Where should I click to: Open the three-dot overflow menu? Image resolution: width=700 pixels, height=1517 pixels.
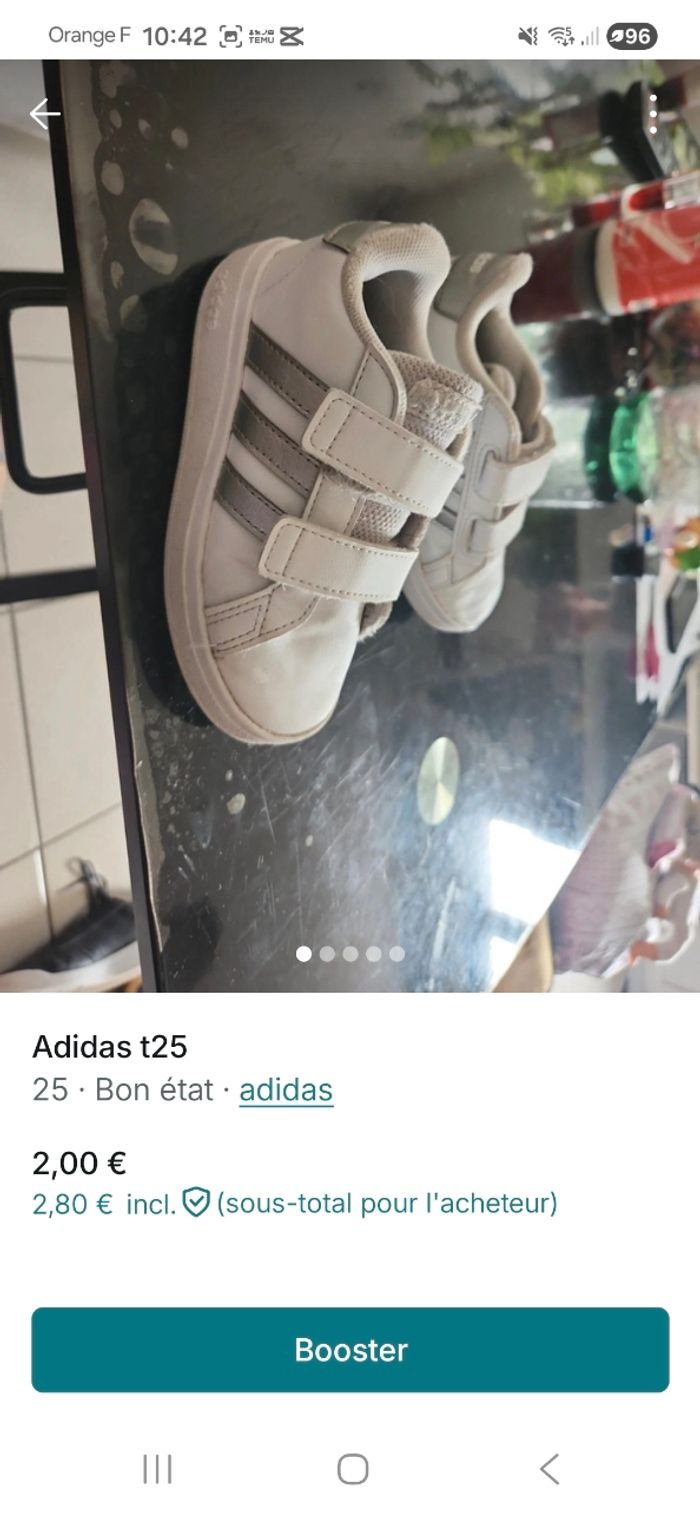pyautogui.click(x=653, y=114)
